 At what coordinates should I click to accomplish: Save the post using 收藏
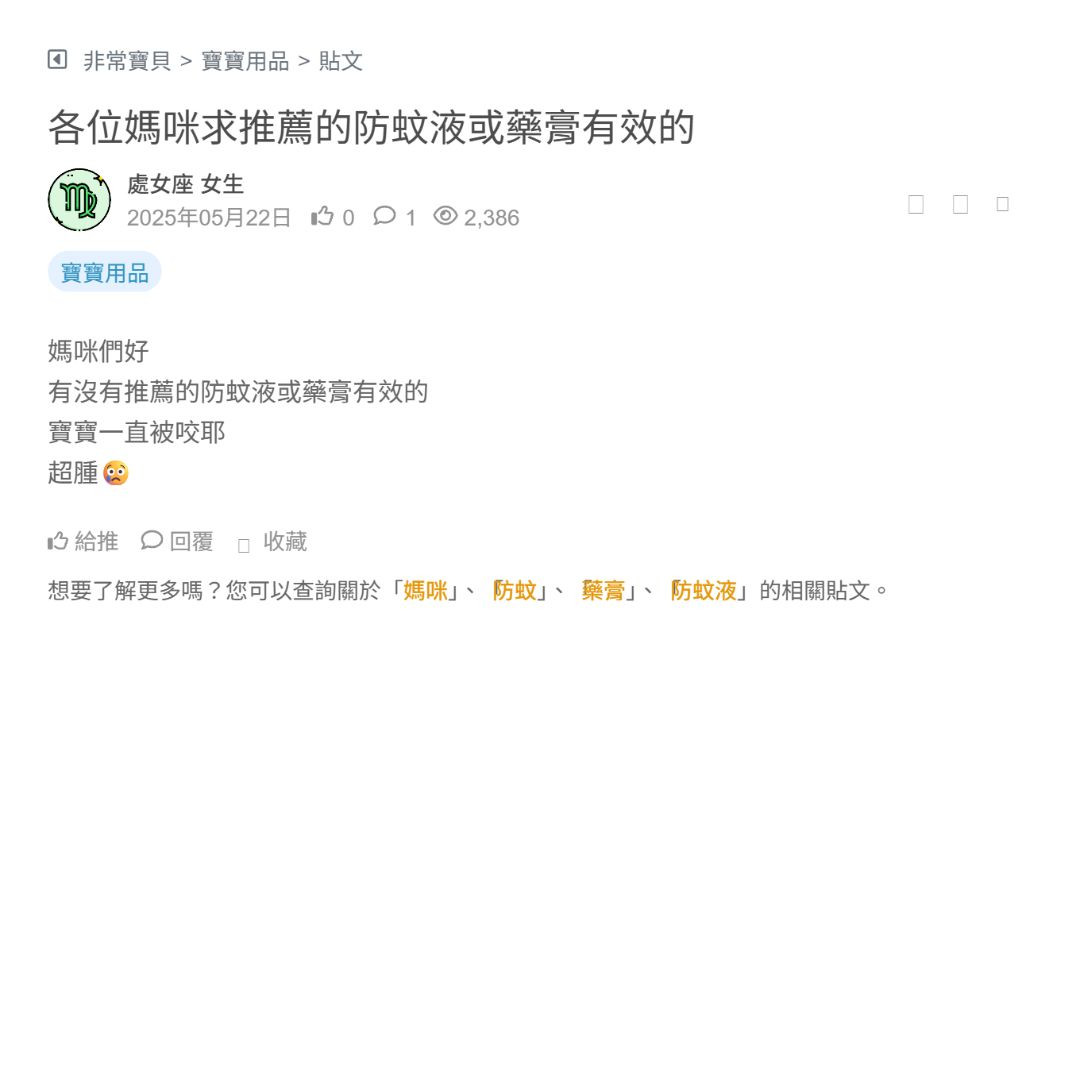click(273, 542)
